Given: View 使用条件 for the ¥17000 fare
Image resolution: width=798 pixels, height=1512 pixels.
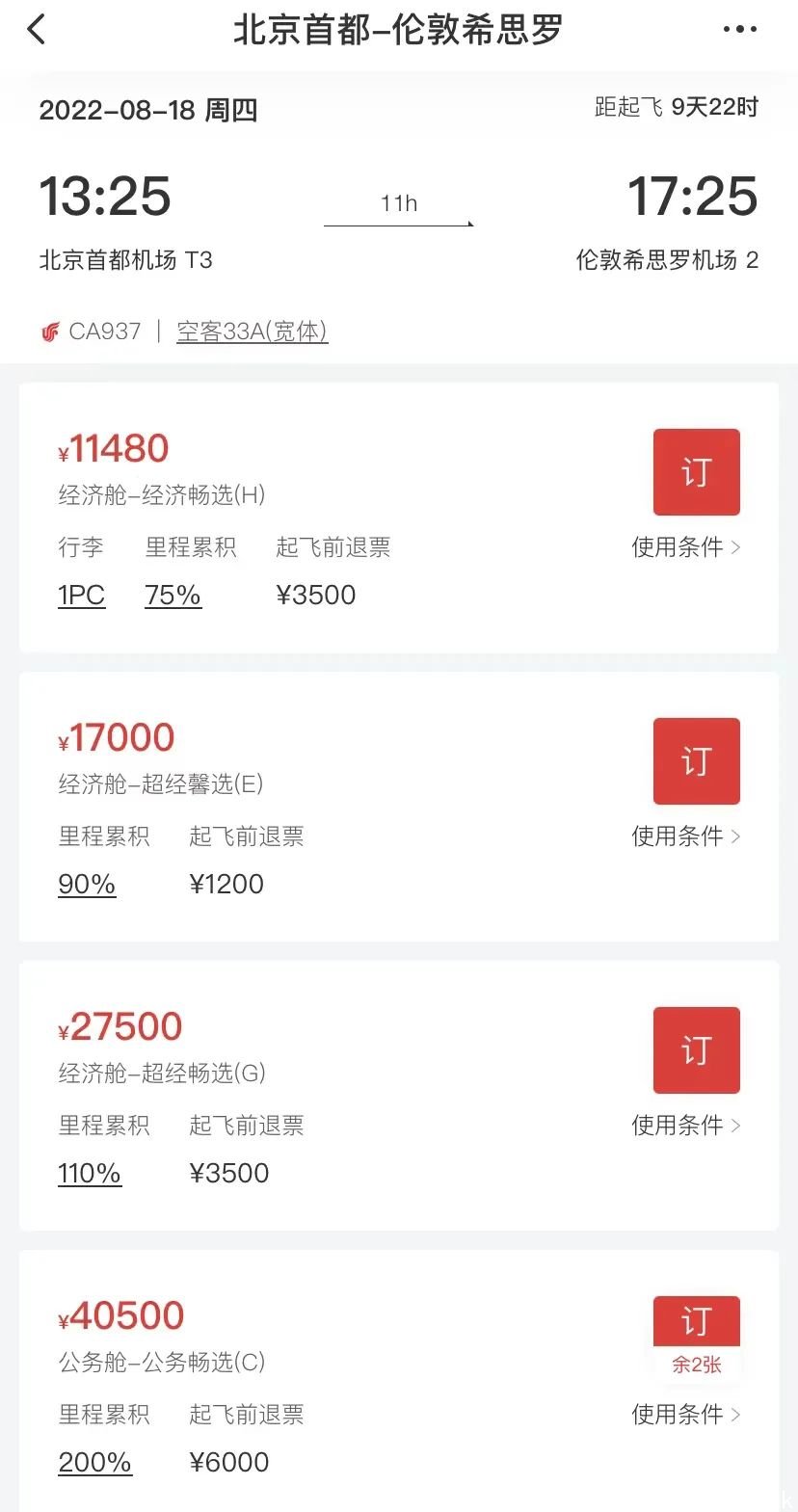Looking at the screenshot, I should coord(686,836).
